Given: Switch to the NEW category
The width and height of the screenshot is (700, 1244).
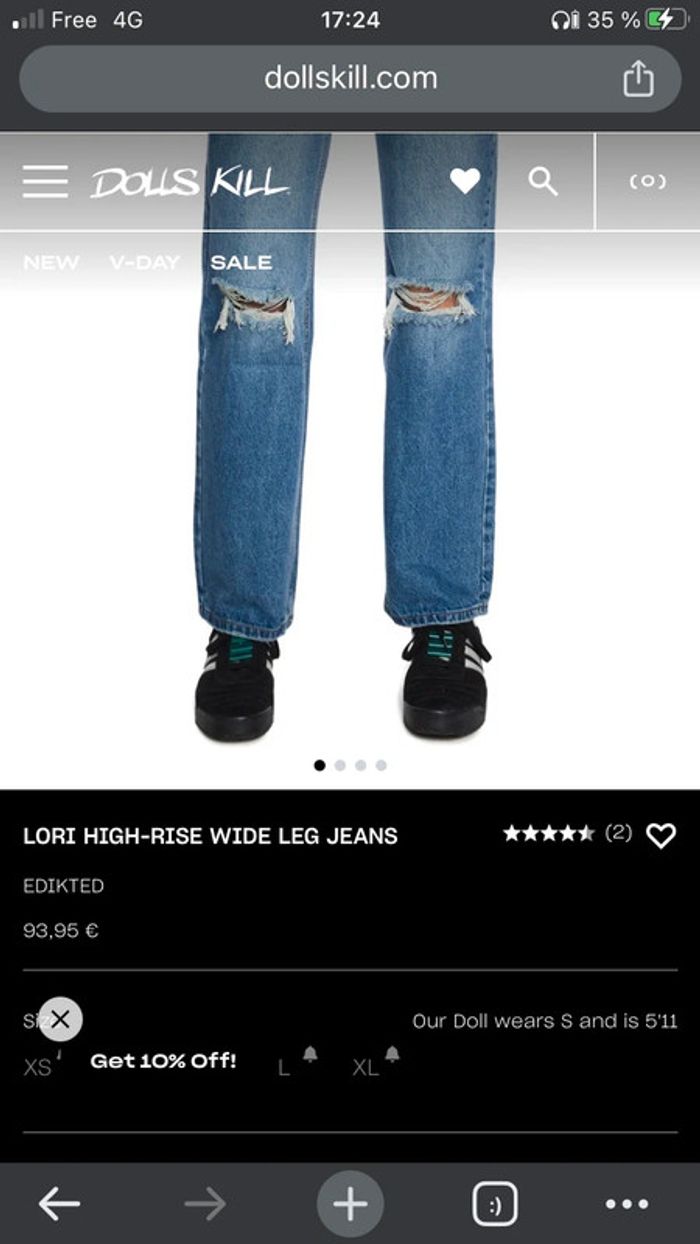Looking at the screenshot, I should pos(51,262).
